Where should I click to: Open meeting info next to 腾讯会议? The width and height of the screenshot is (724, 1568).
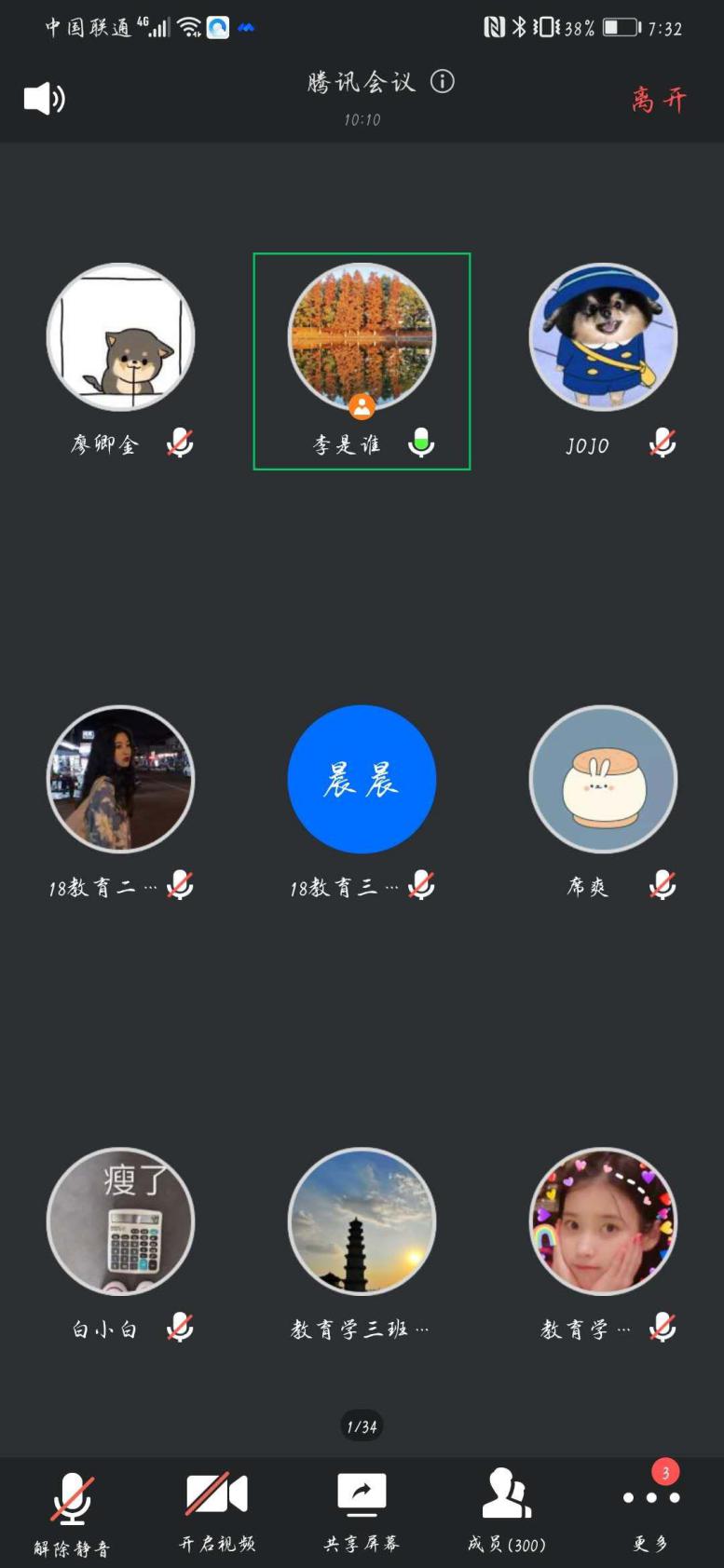[443, 82]
